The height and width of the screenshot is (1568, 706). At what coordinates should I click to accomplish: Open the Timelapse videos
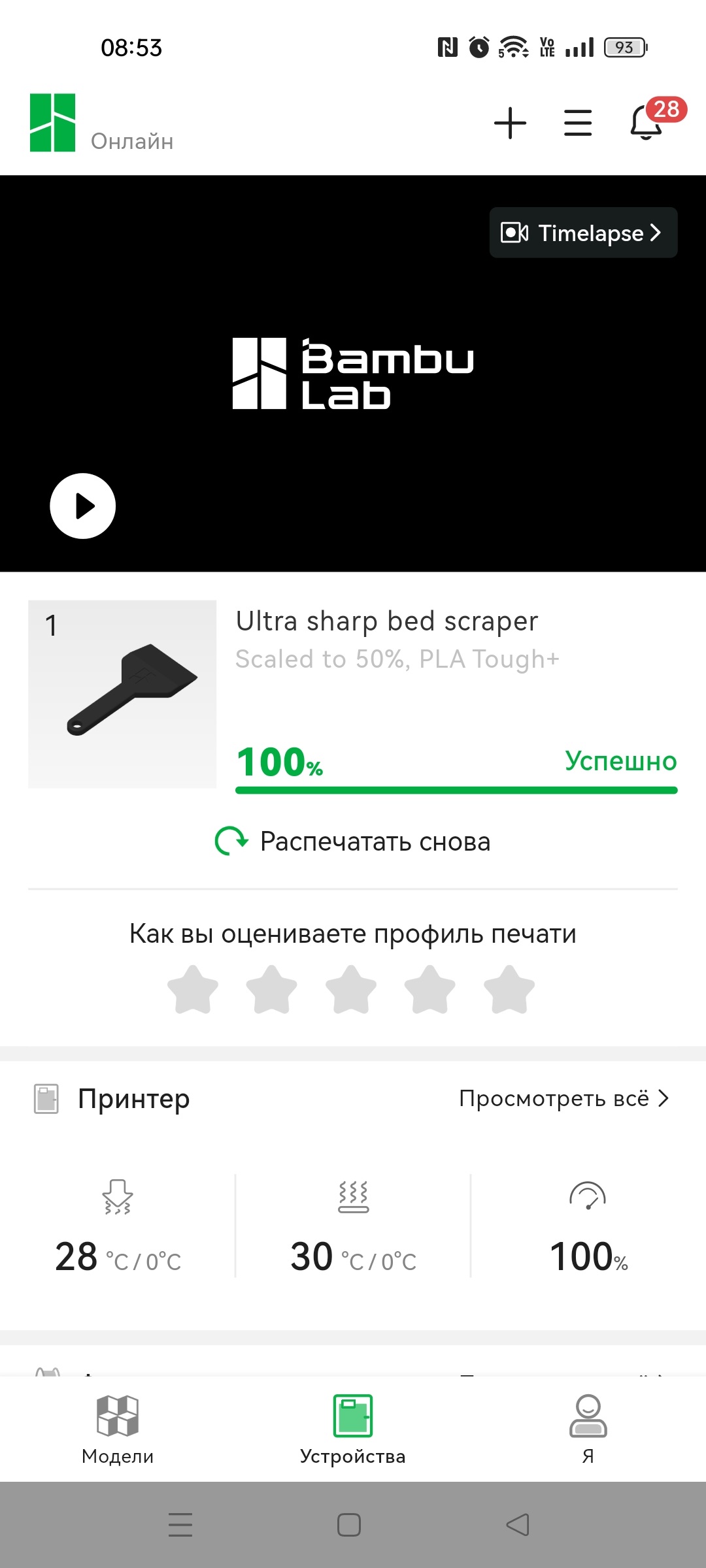(583, 233)
